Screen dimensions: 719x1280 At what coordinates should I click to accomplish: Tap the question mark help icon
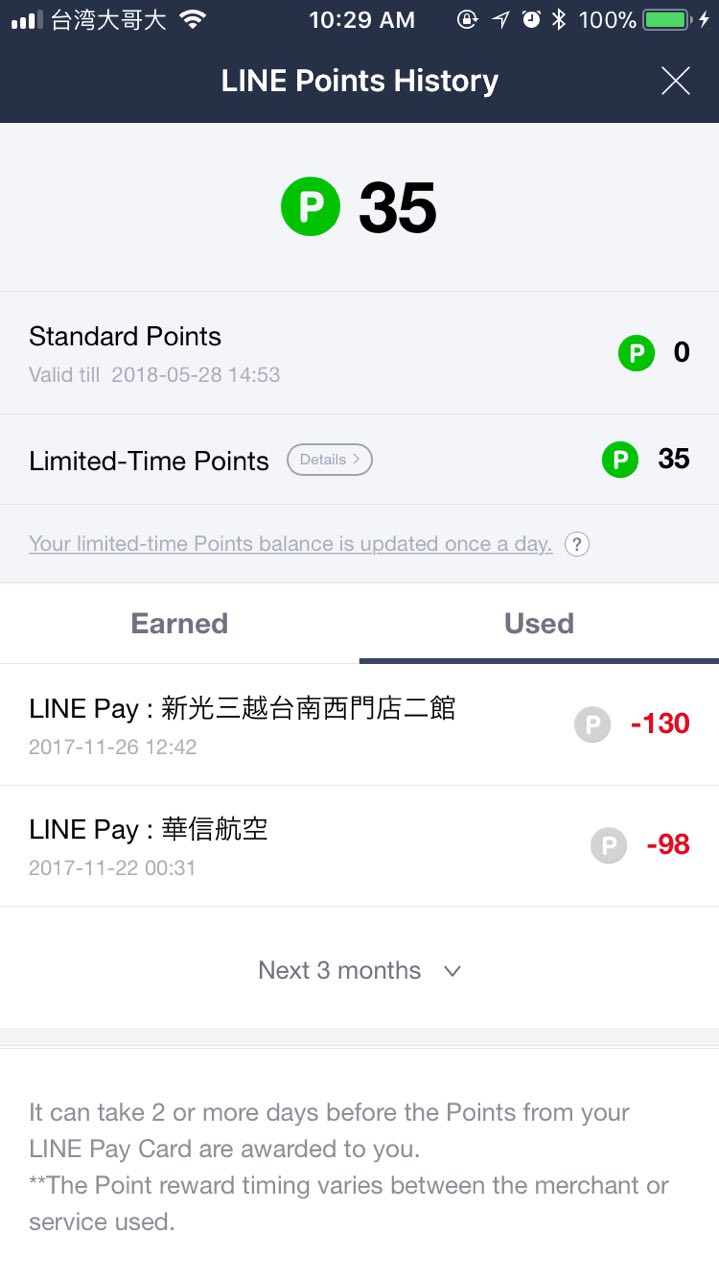point(577,544)
